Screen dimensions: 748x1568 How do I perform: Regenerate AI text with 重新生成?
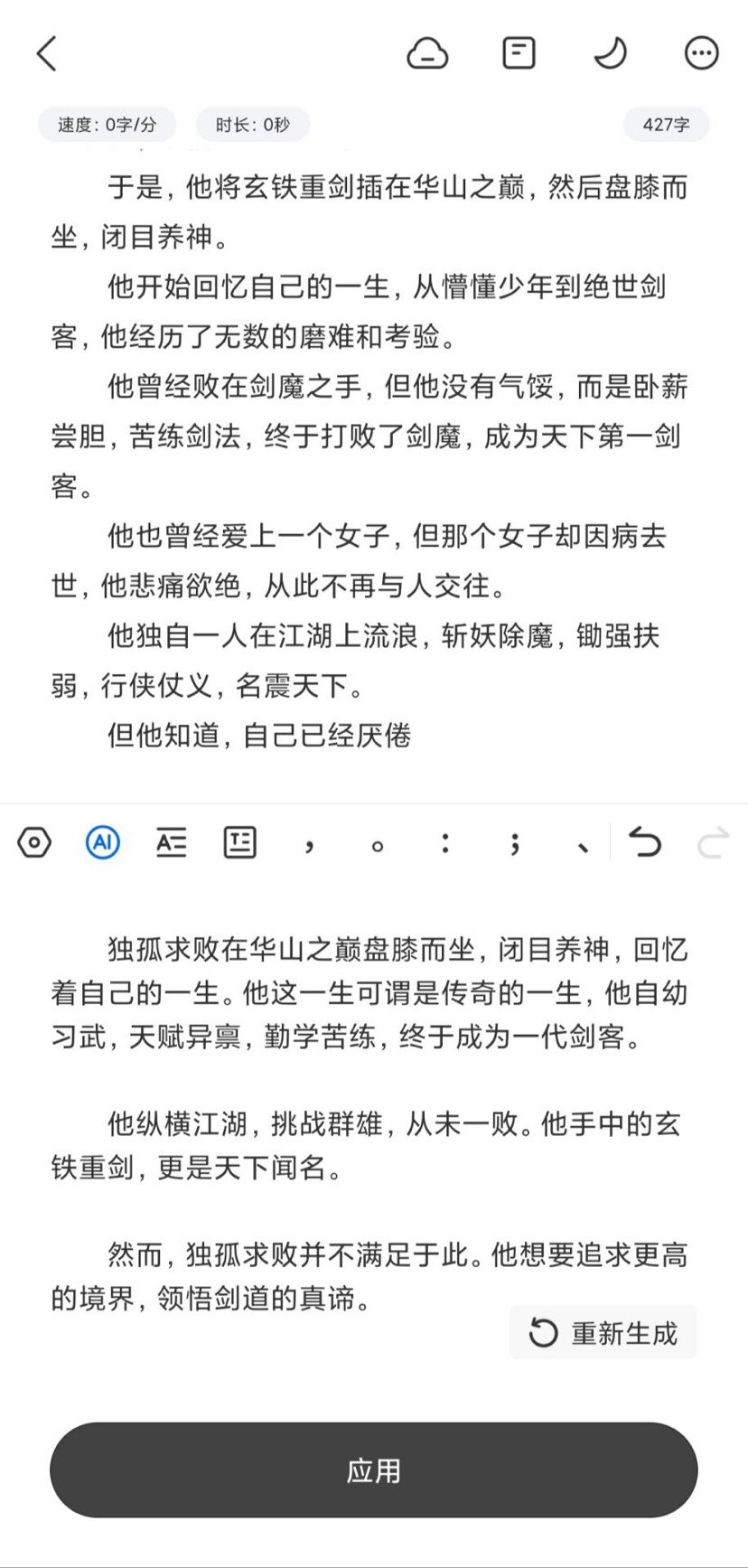(x=603, y=1333)
